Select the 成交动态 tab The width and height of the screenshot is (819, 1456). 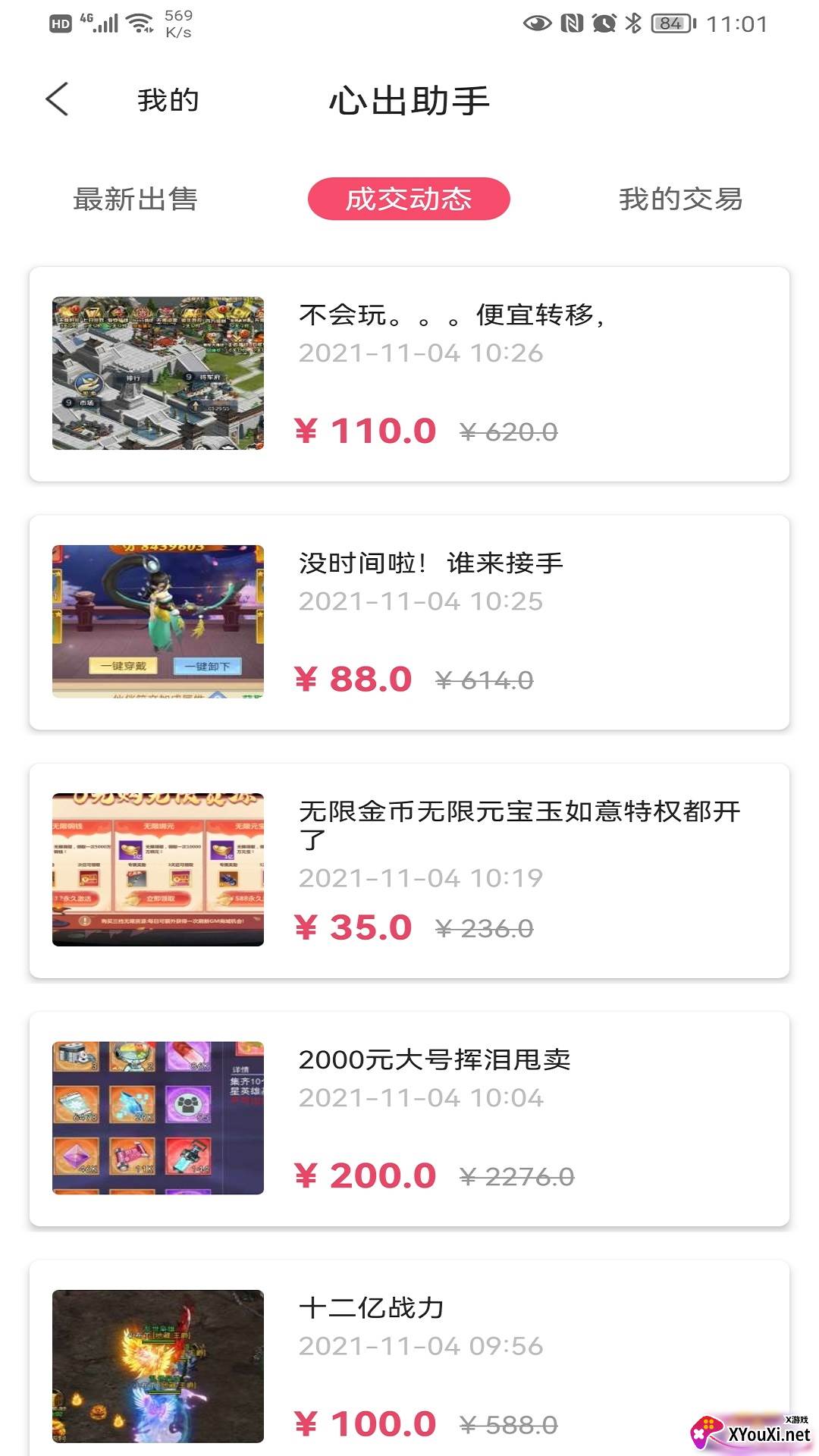409,199
